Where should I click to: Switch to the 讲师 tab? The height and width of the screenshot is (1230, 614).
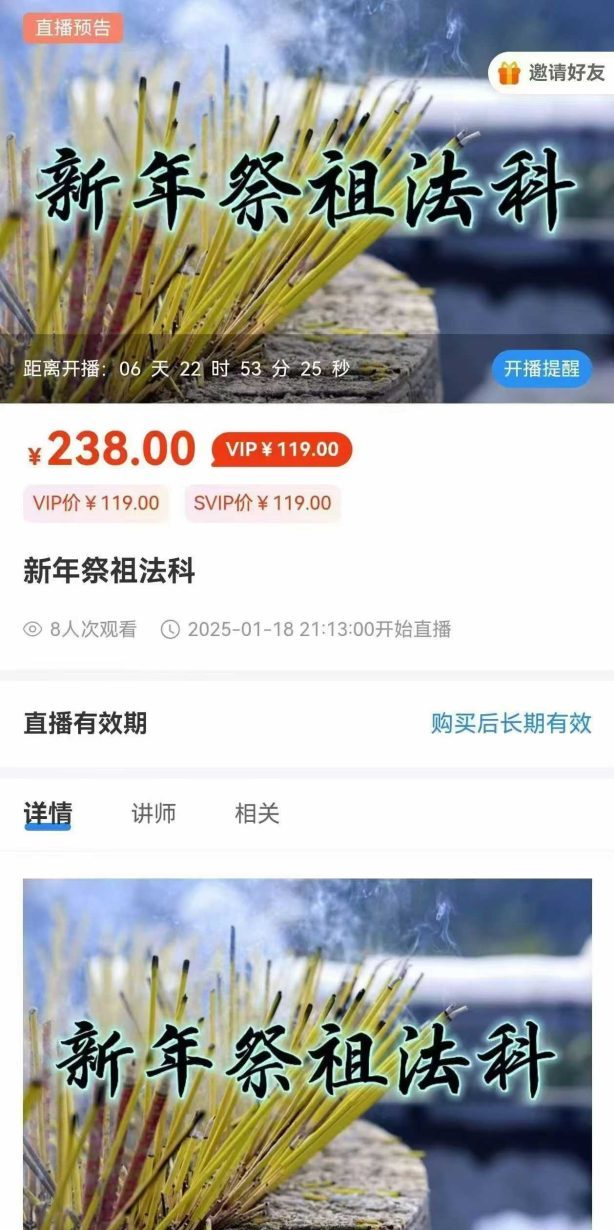tap(154, 814)
